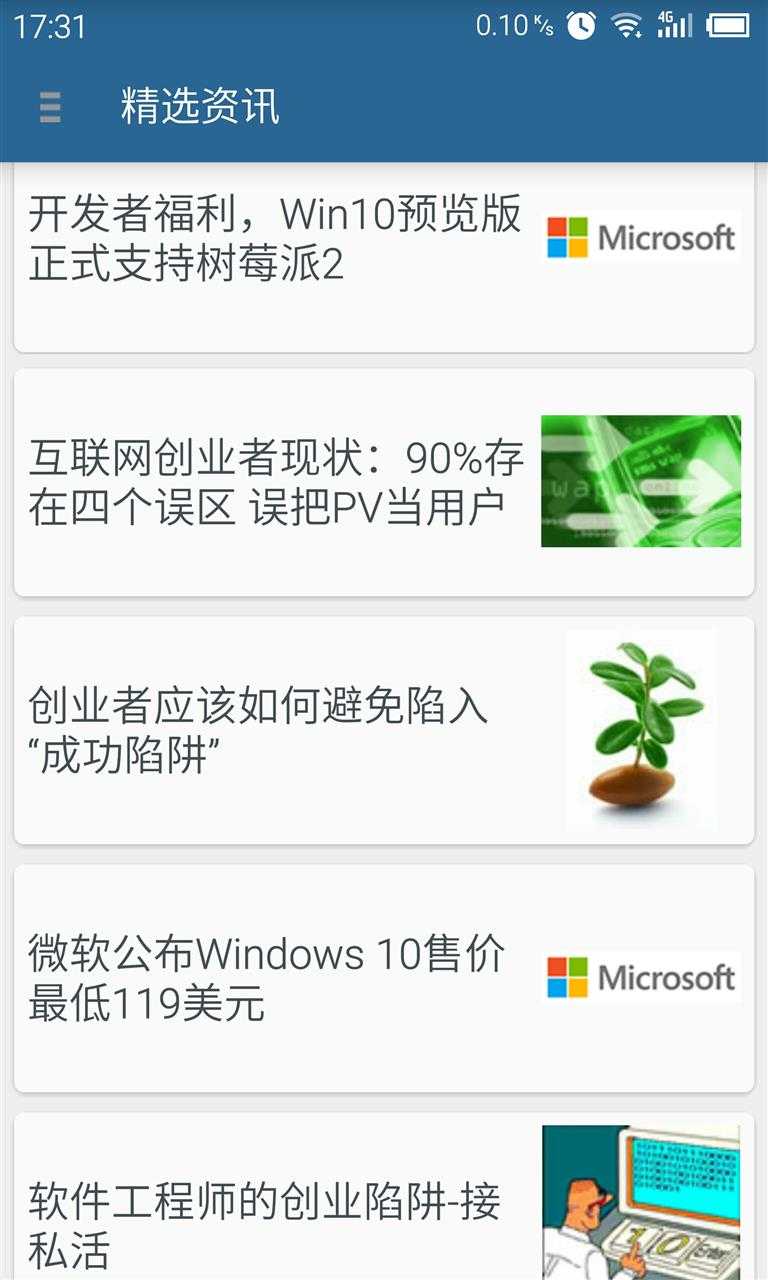Viewport: 768px width, 1280px height.
Task: Click the Microsoft logo beside the Win10 article
Action: 640,238
